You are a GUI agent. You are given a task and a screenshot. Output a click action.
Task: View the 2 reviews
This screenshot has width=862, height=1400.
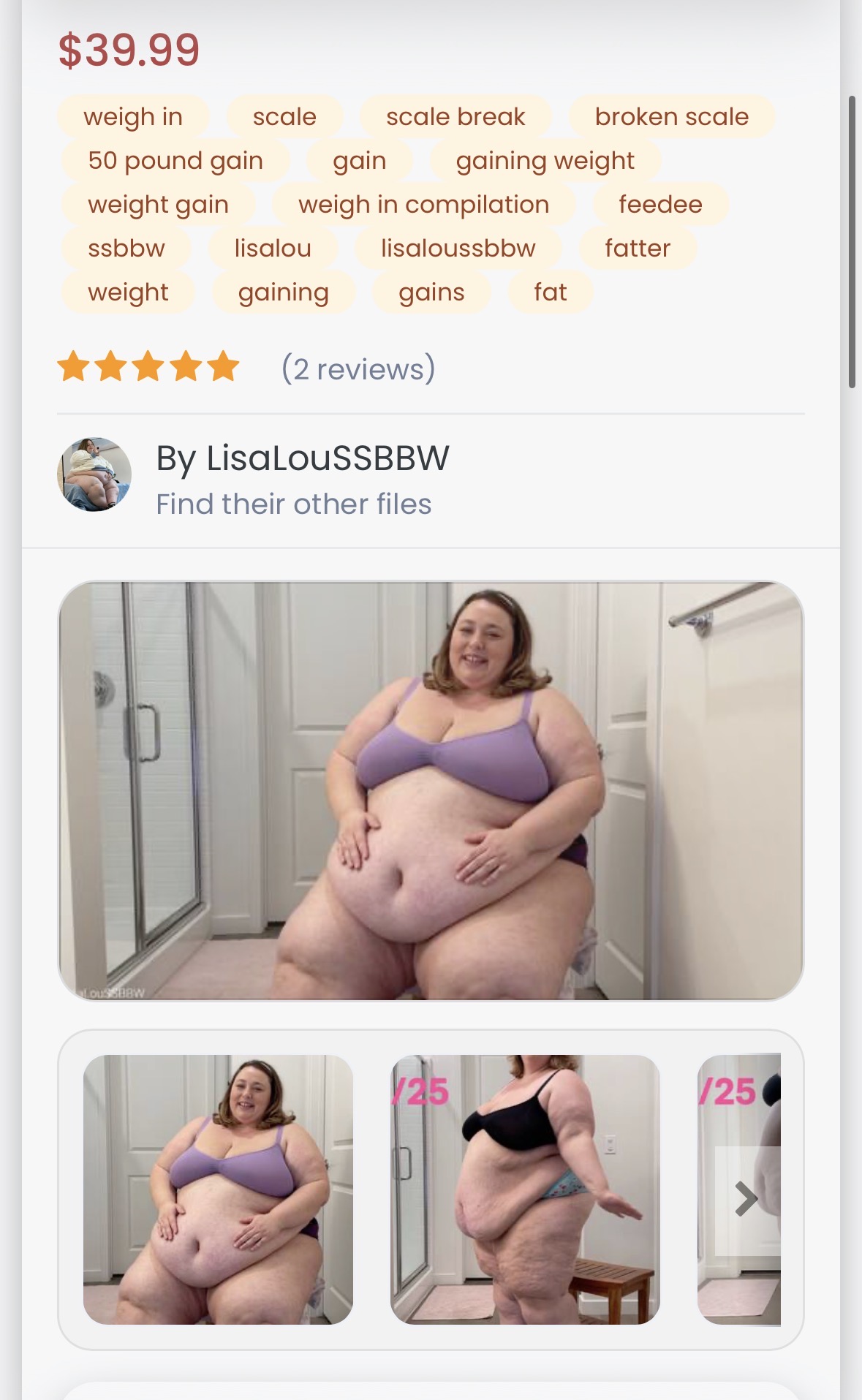click(358, 369)
